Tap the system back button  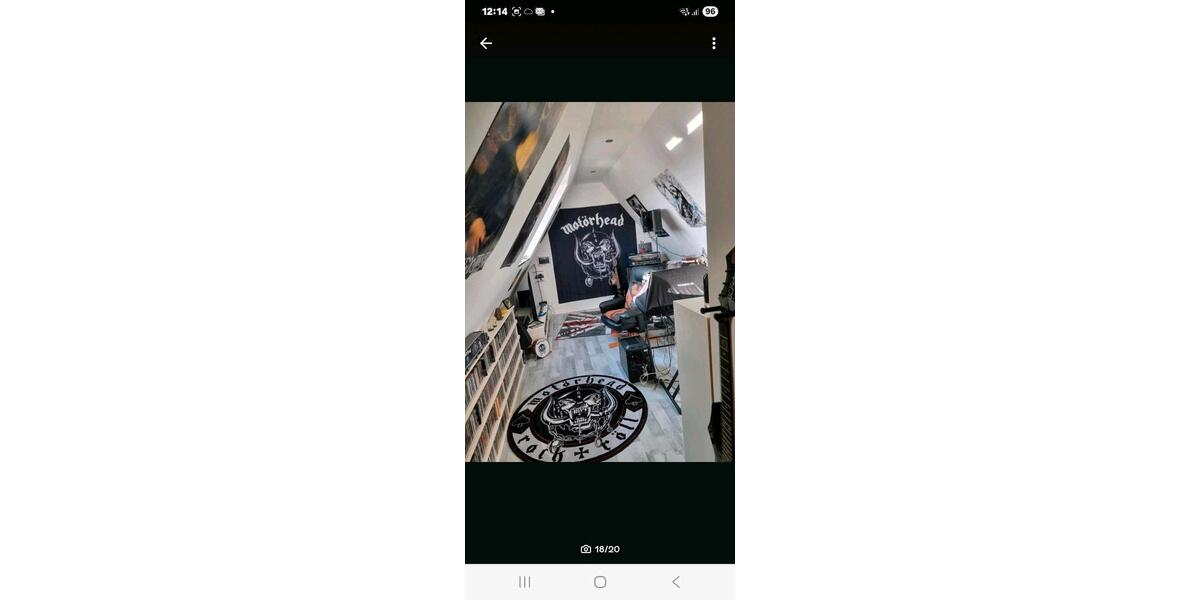[675, 582]
